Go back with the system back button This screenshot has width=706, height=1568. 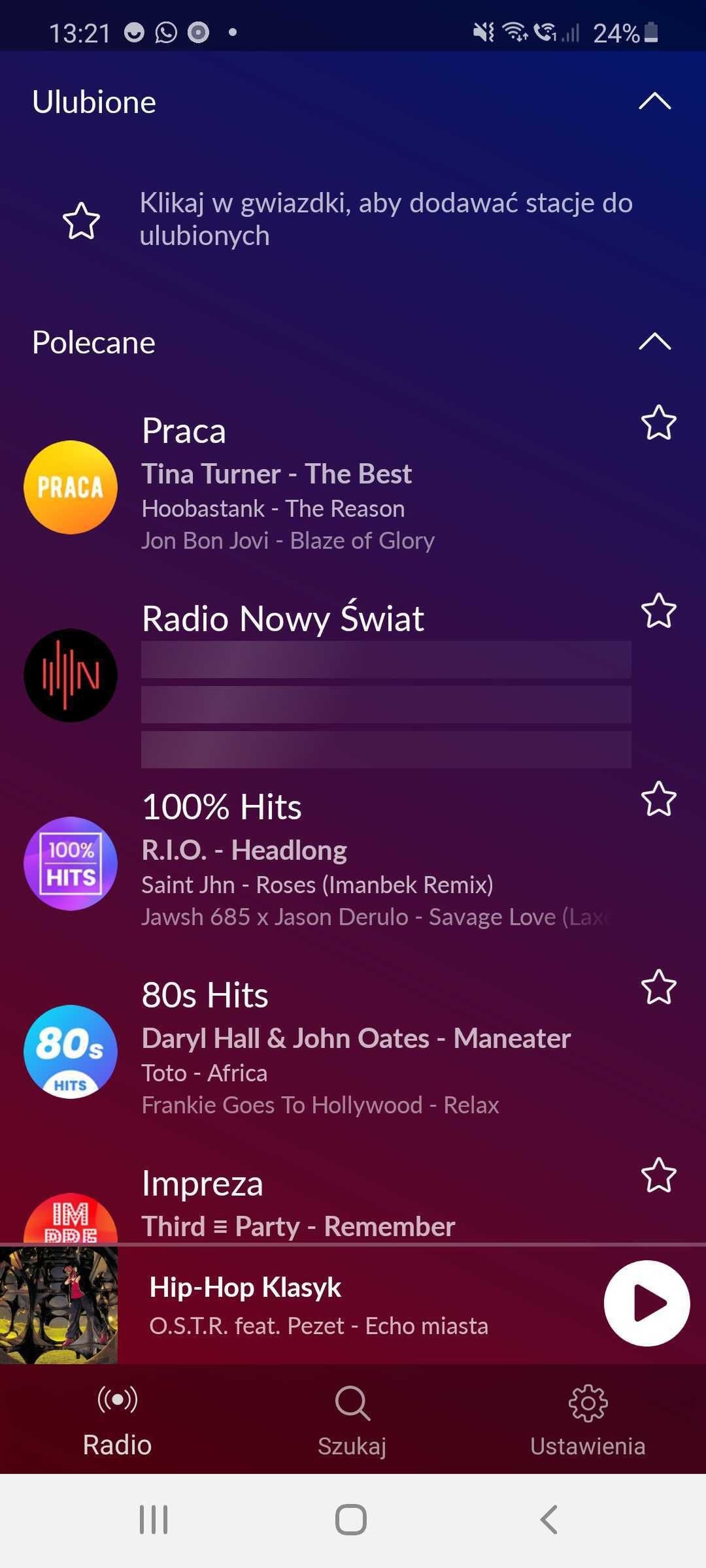click(x=549, y=1520)
